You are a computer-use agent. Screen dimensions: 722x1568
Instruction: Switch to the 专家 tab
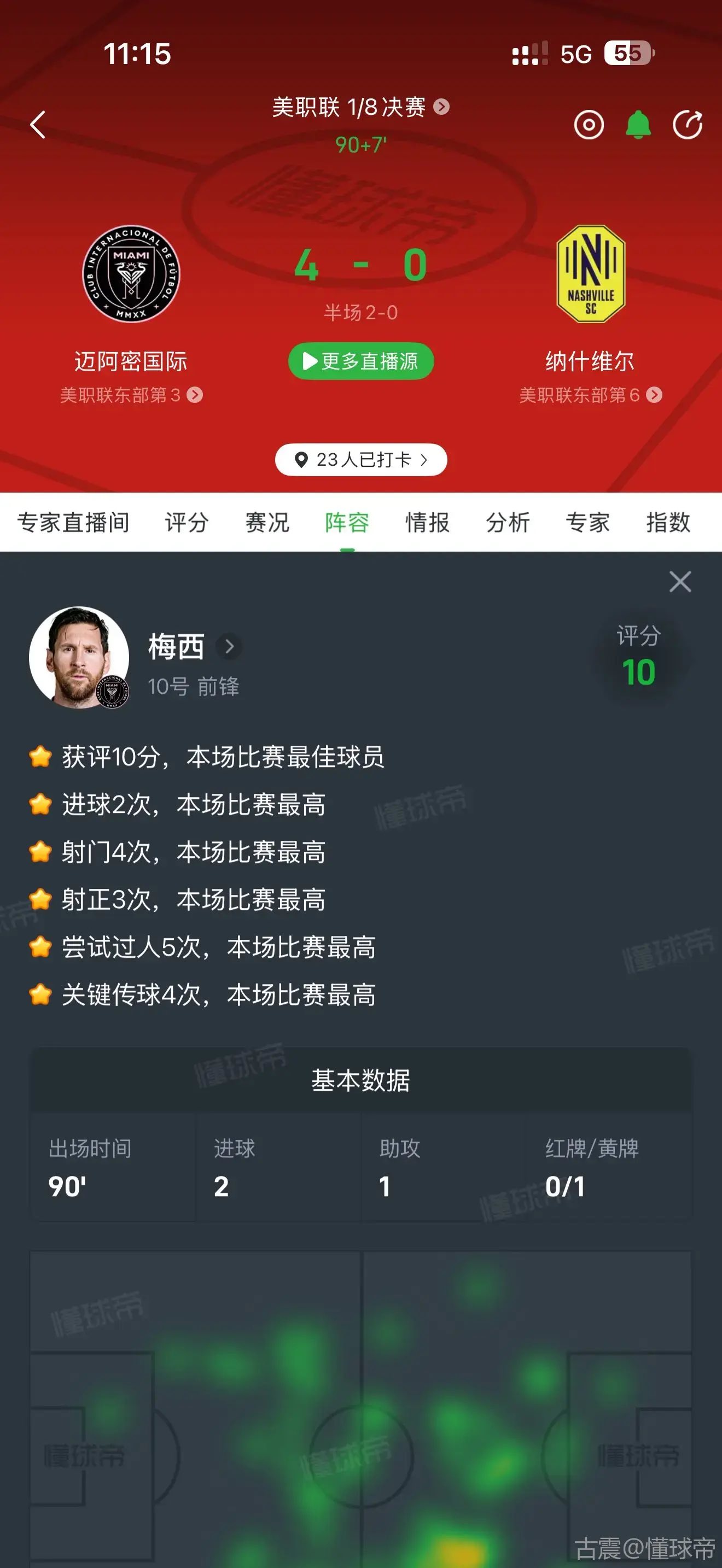[587, 522]
